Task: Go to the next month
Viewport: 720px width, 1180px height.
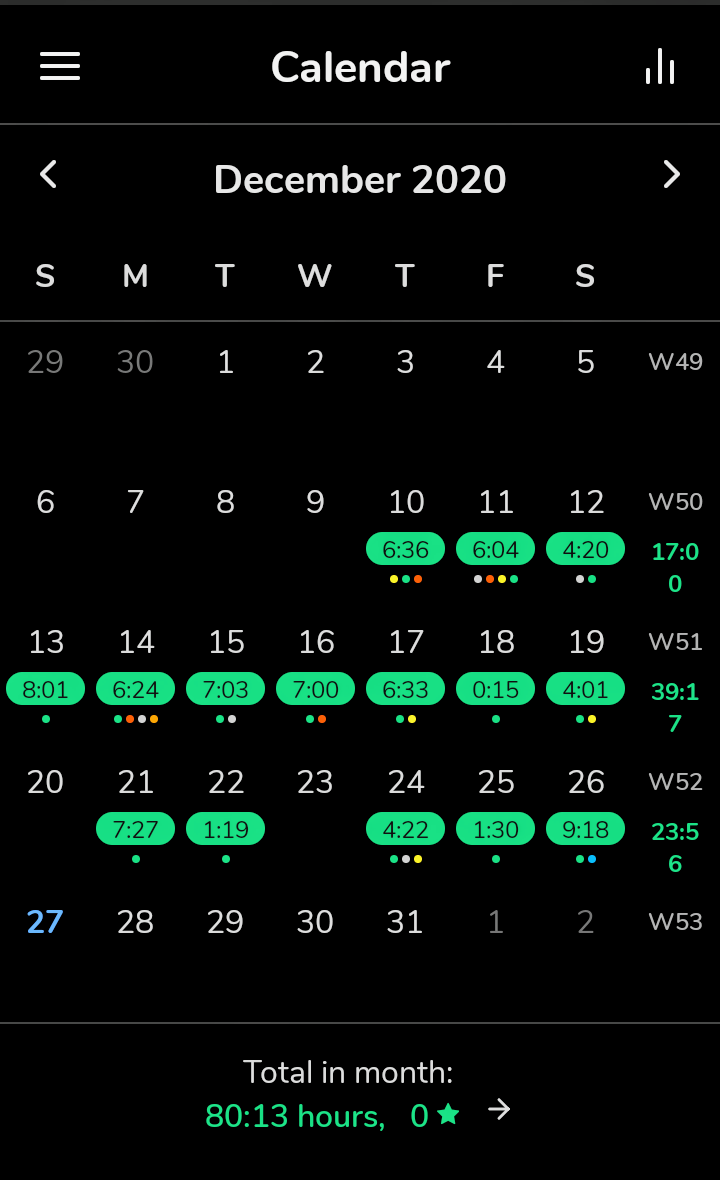Action: pyautogui.click(x=671, y=175)
